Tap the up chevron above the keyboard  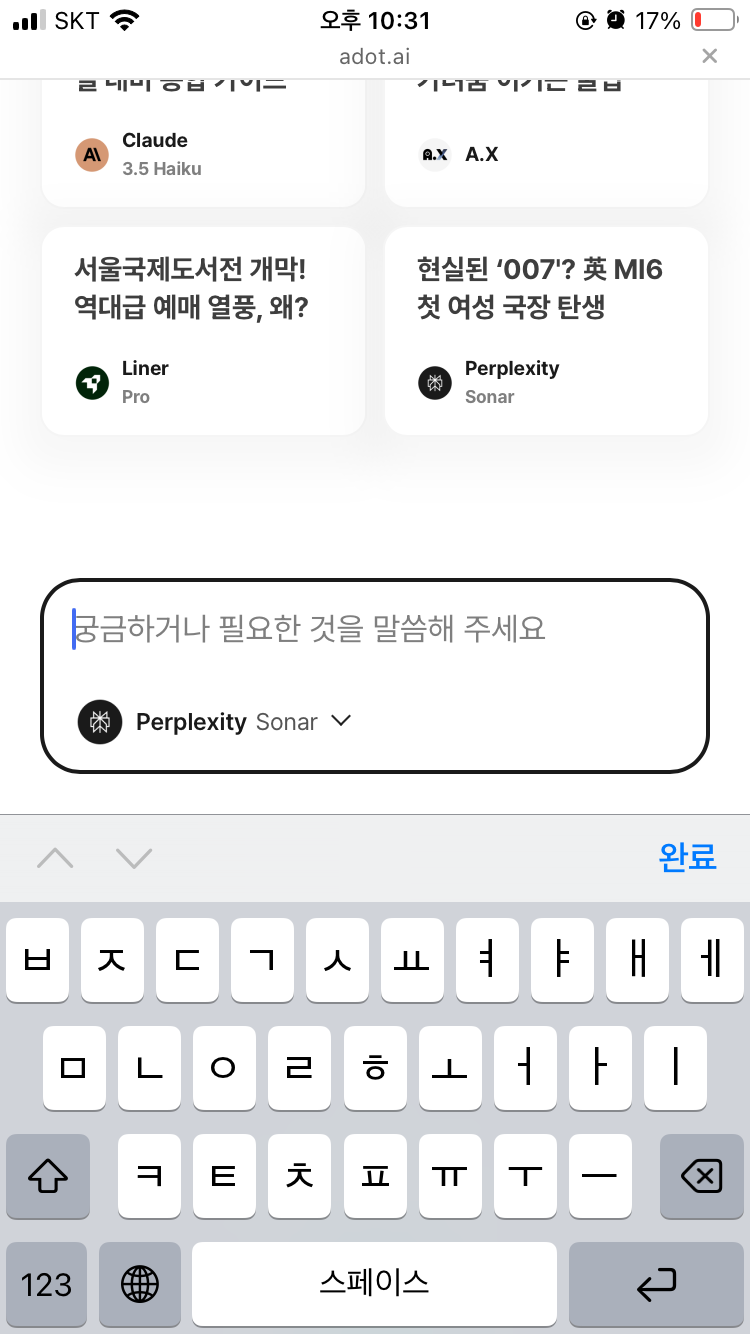click(55, 858)
